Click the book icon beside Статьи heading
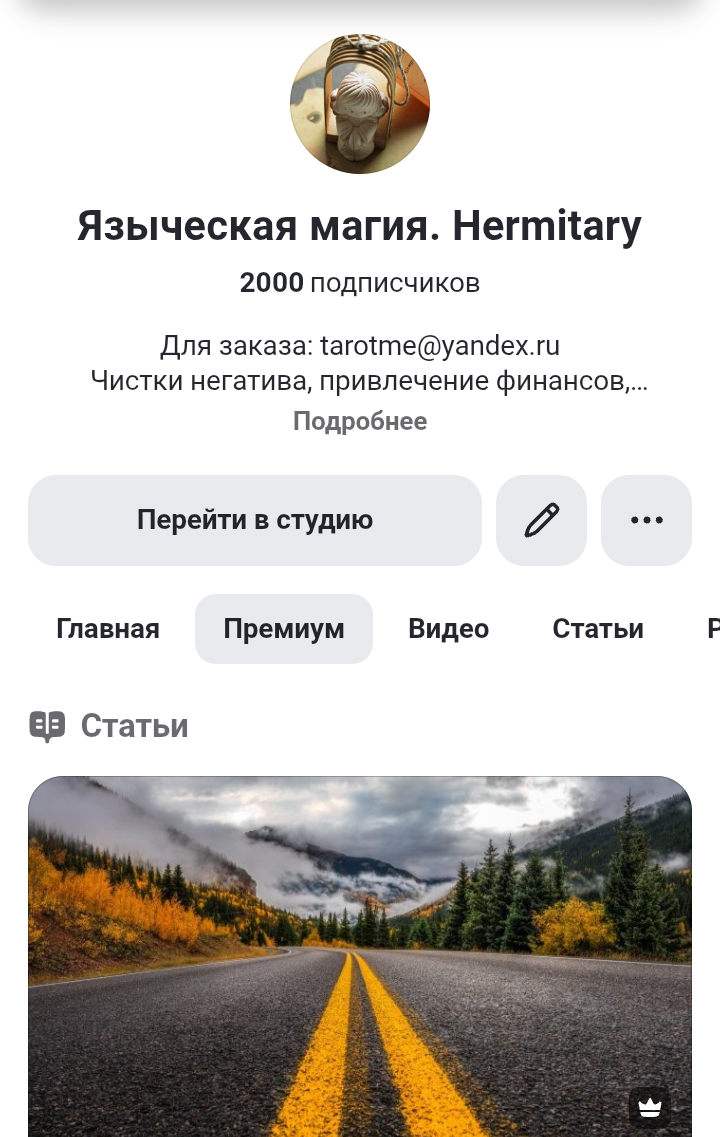The height and width of the screenshot is (1137, 720). pyautogui.click(x=47, y=726)
